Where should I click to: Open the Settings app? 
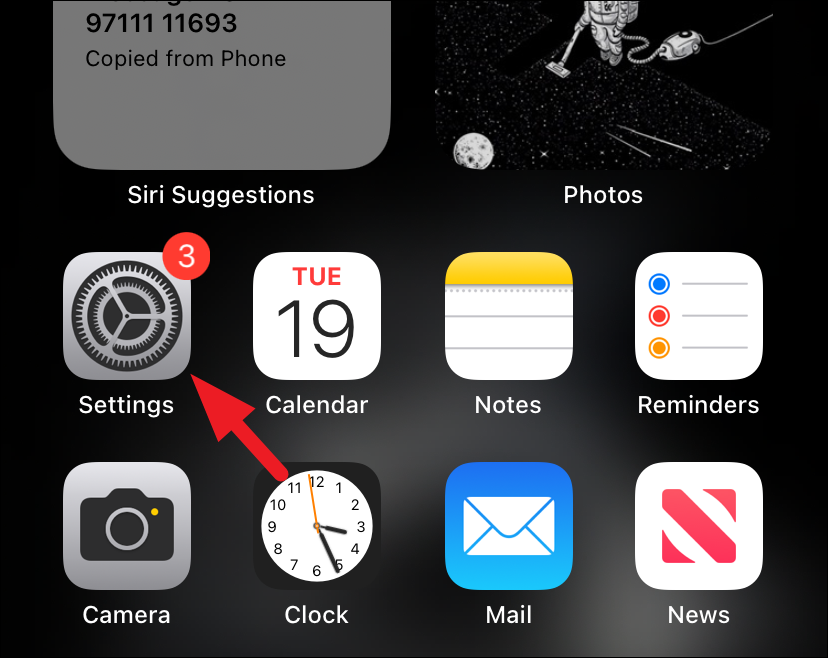tap(127, 316)
